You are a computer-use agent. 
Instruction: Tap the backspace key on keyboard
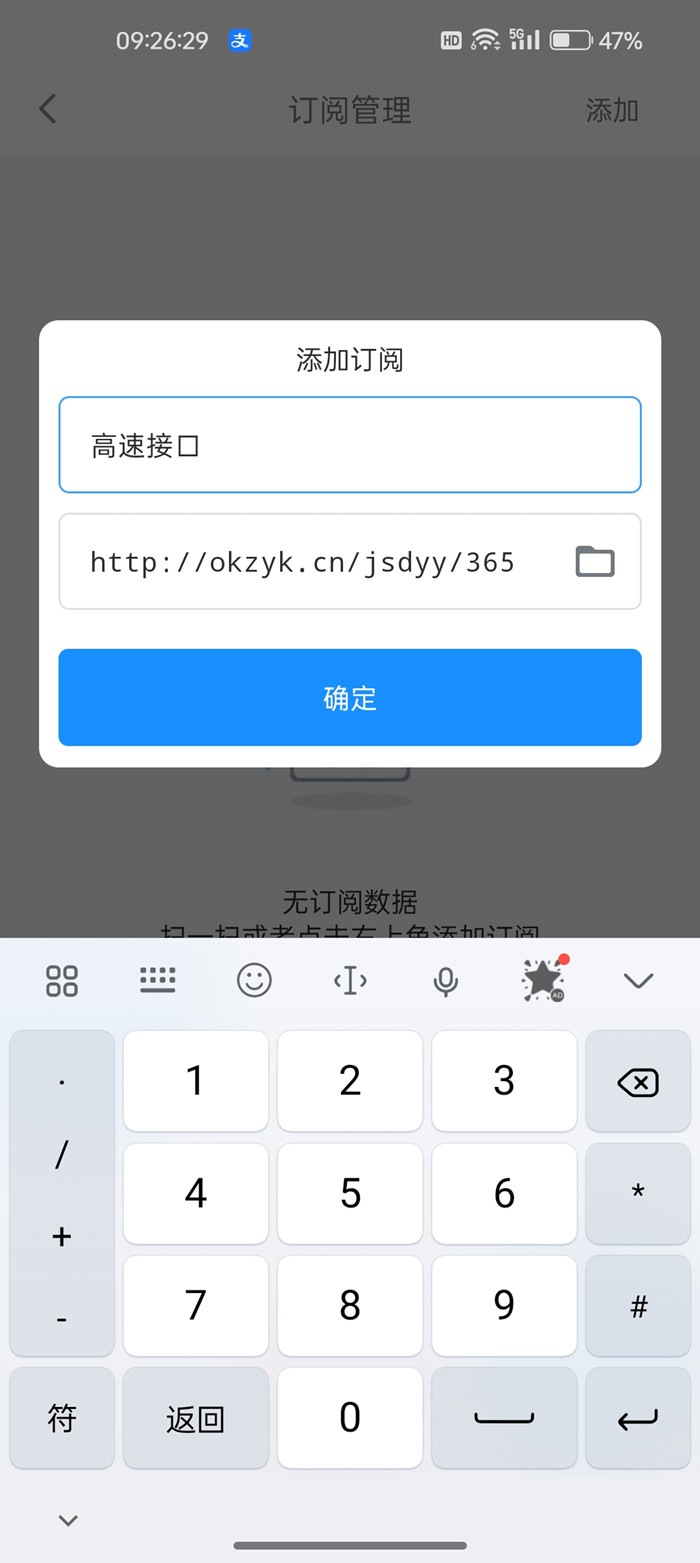(x=638, y=1082)
